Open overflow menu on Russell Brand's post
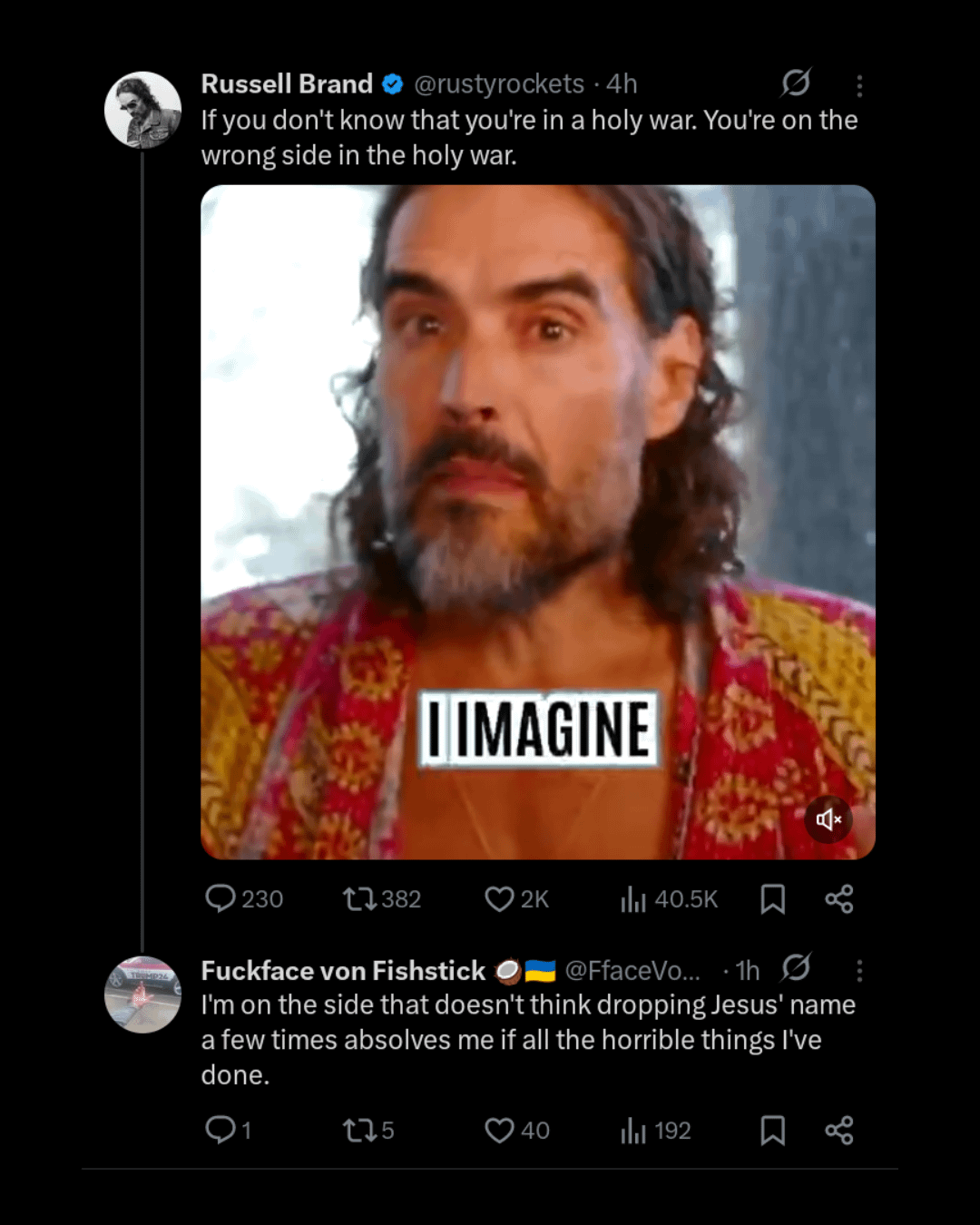The width and height of the screenshot is (980, 1225). pos(858,85)
